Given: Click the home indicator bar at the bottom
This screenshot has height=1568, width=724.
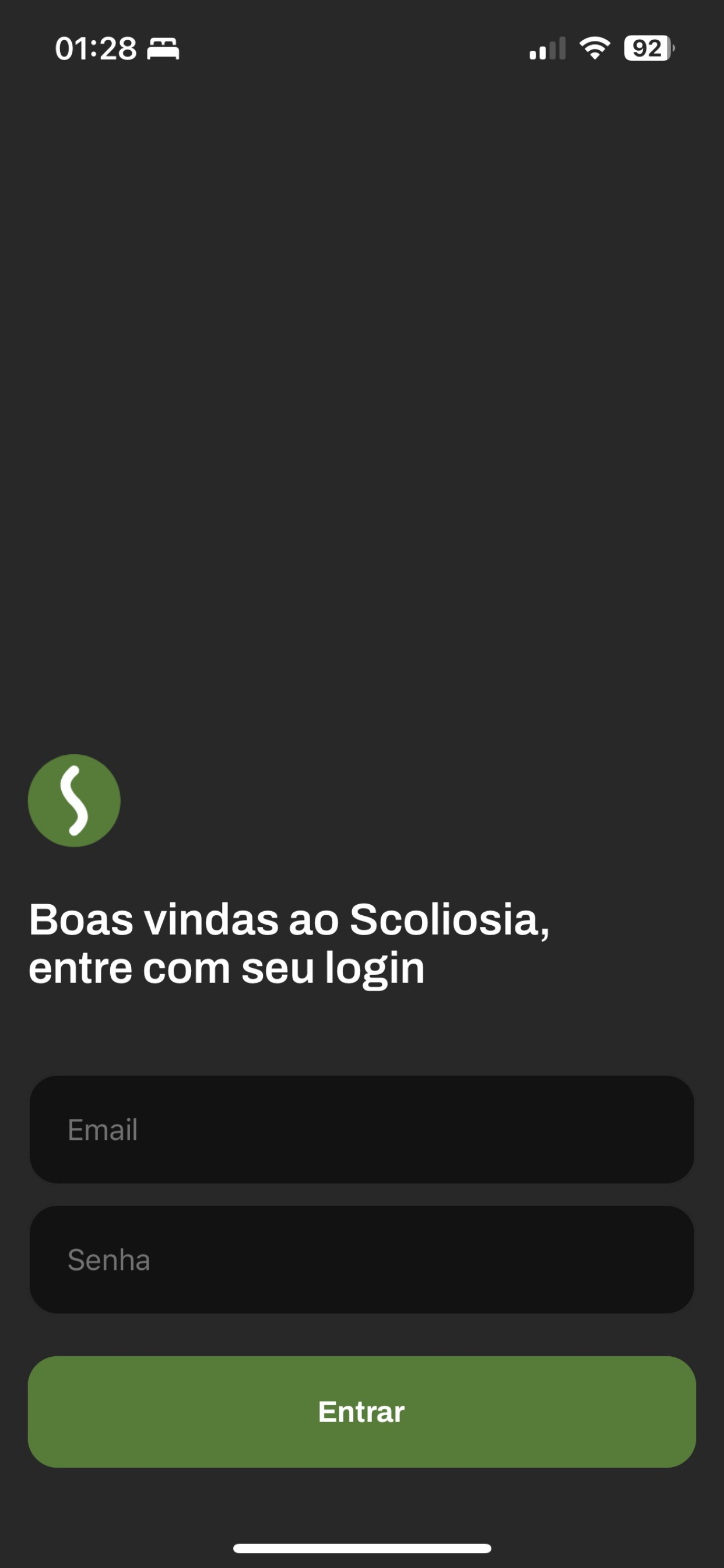Looking at the screenshot, I should 362,1546.
